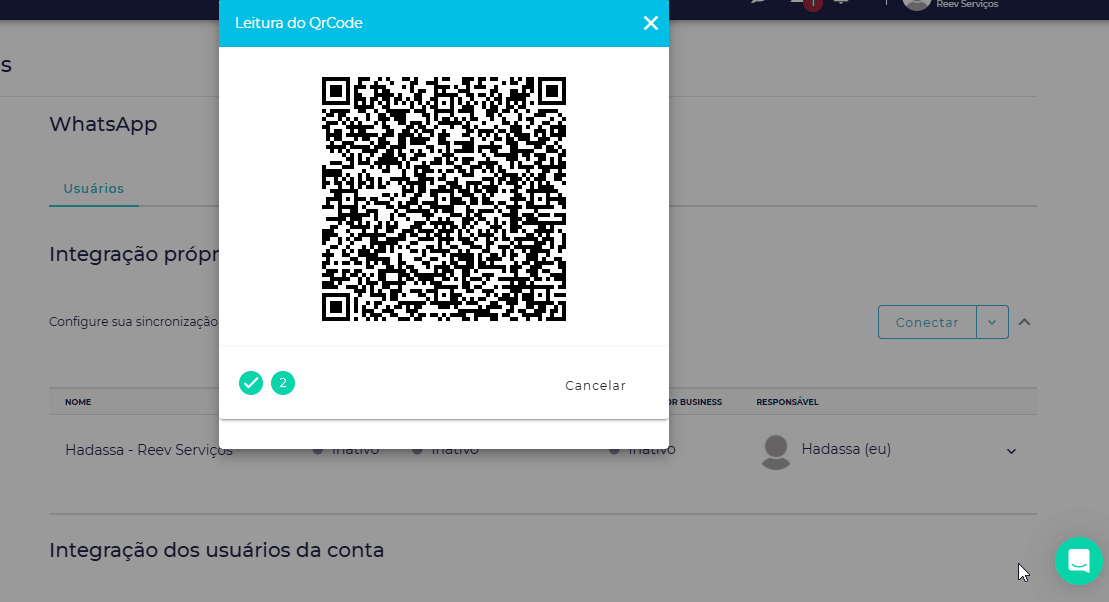This screenshot has width=1109, height=602.
Task: Close the Leitura do QrCode dialog
Action: [650, 23]
